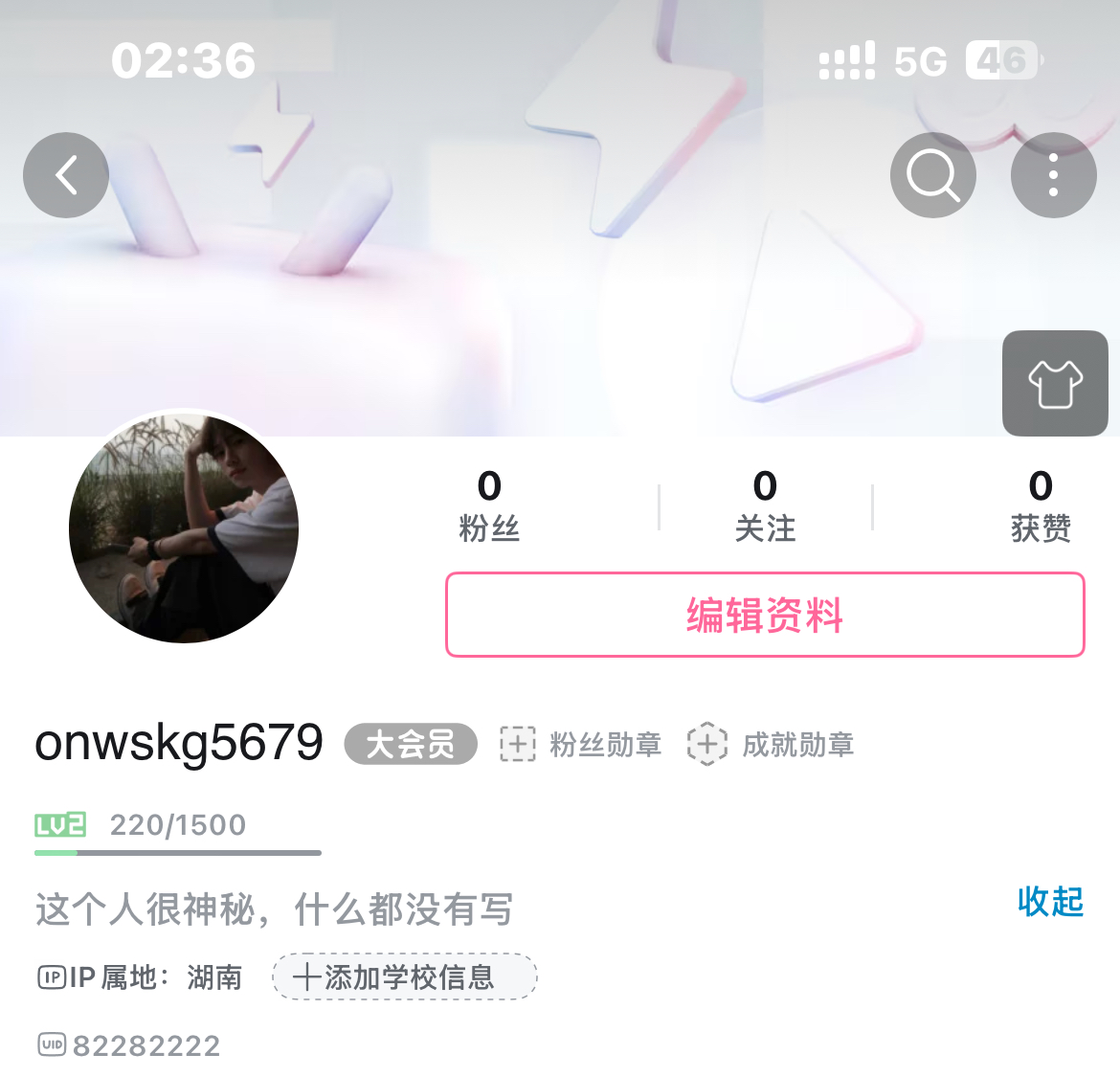Tap 添加学校信息 to add school info
The image size is (1120, 1077).
coord(404,976)
